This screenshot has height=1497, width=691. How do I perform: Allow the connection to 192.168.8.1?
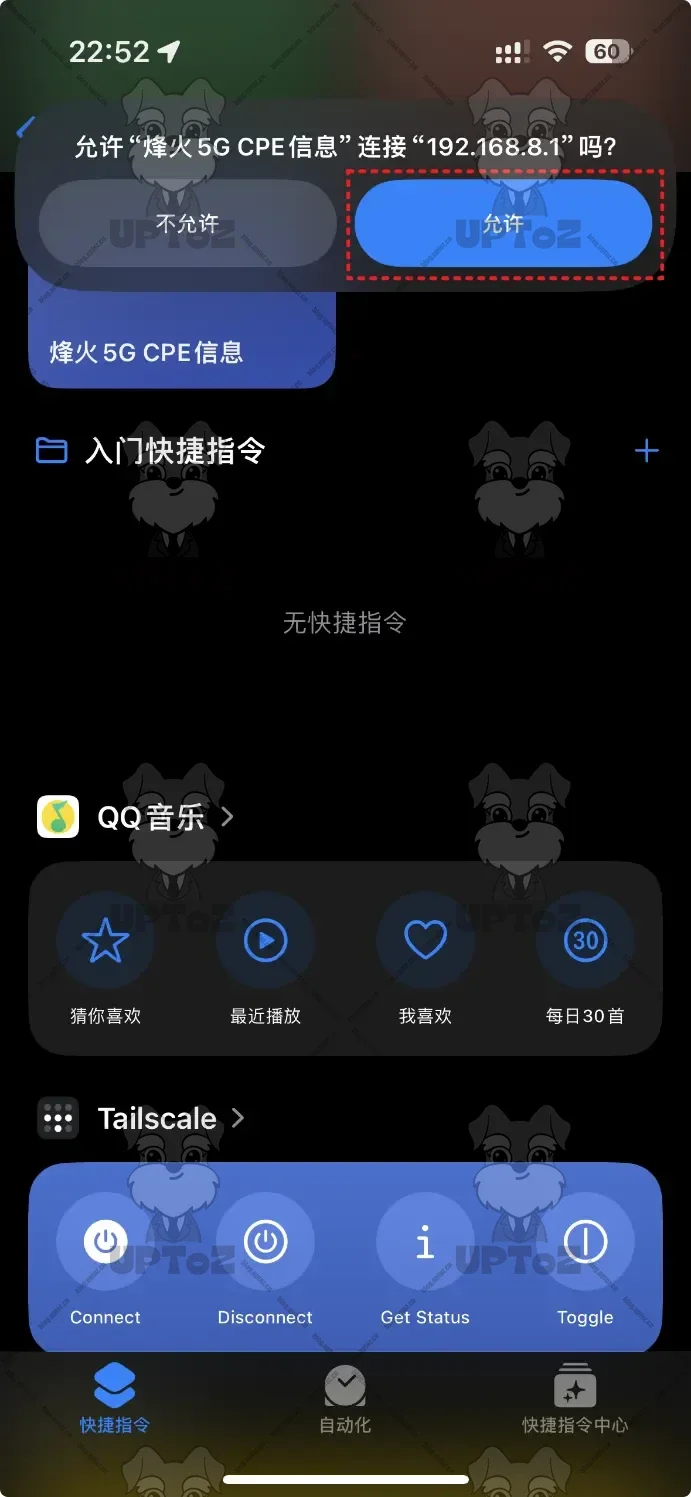pyautogui.click(x=503, y=224)
